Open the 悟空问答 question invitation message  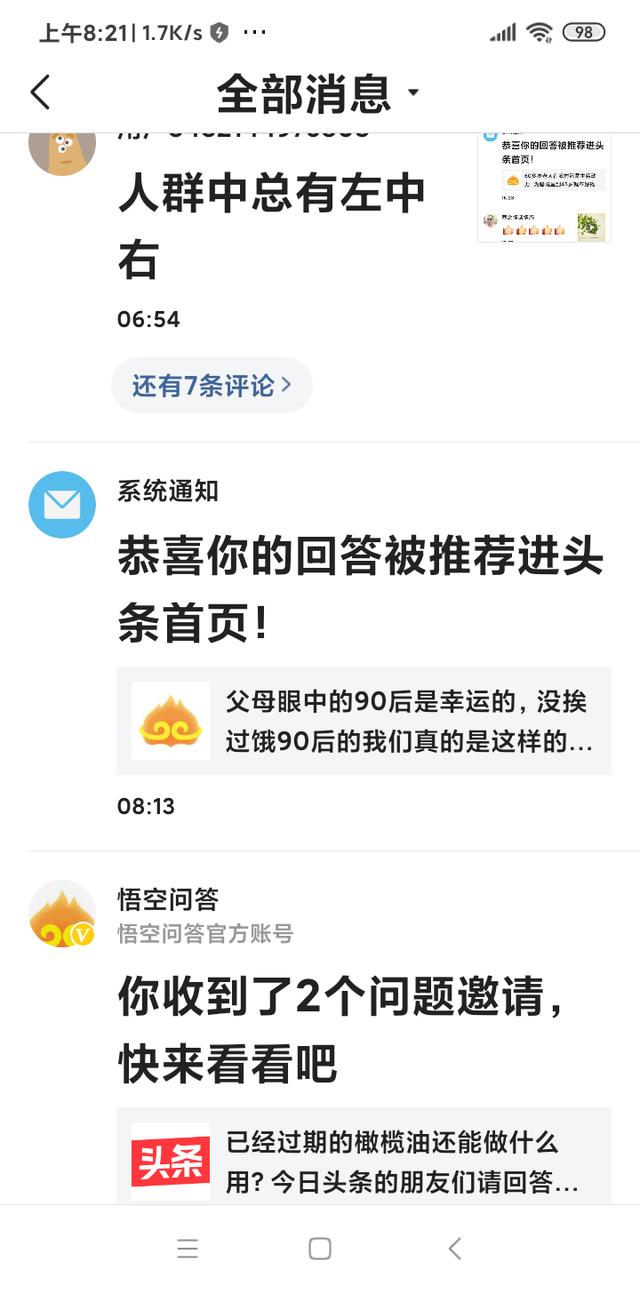coord(340,1030)
